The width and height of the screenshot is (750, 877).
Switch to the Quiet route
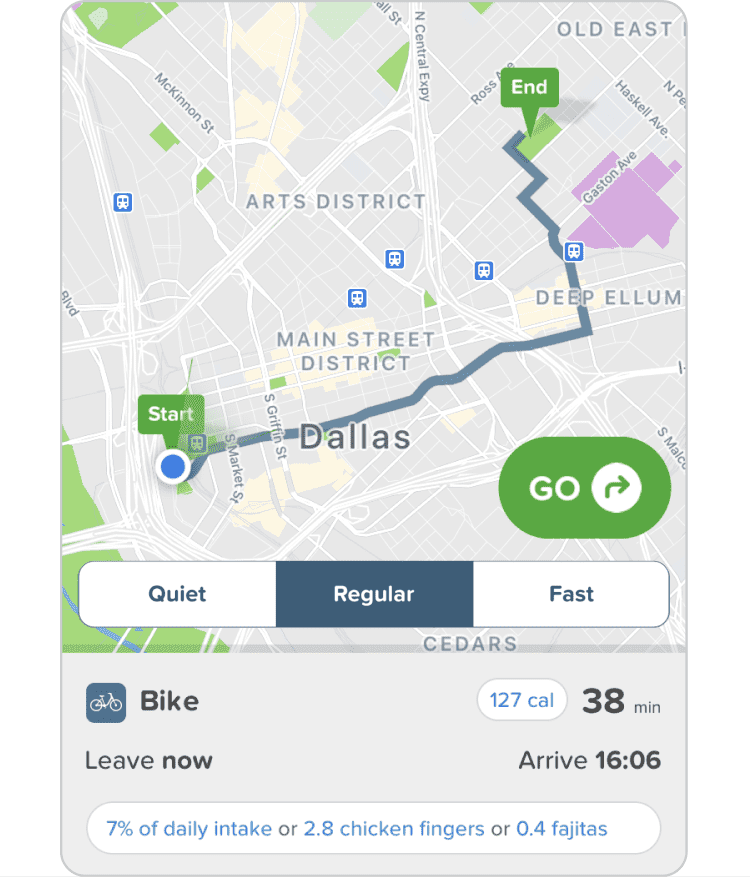tap(177, 594)
